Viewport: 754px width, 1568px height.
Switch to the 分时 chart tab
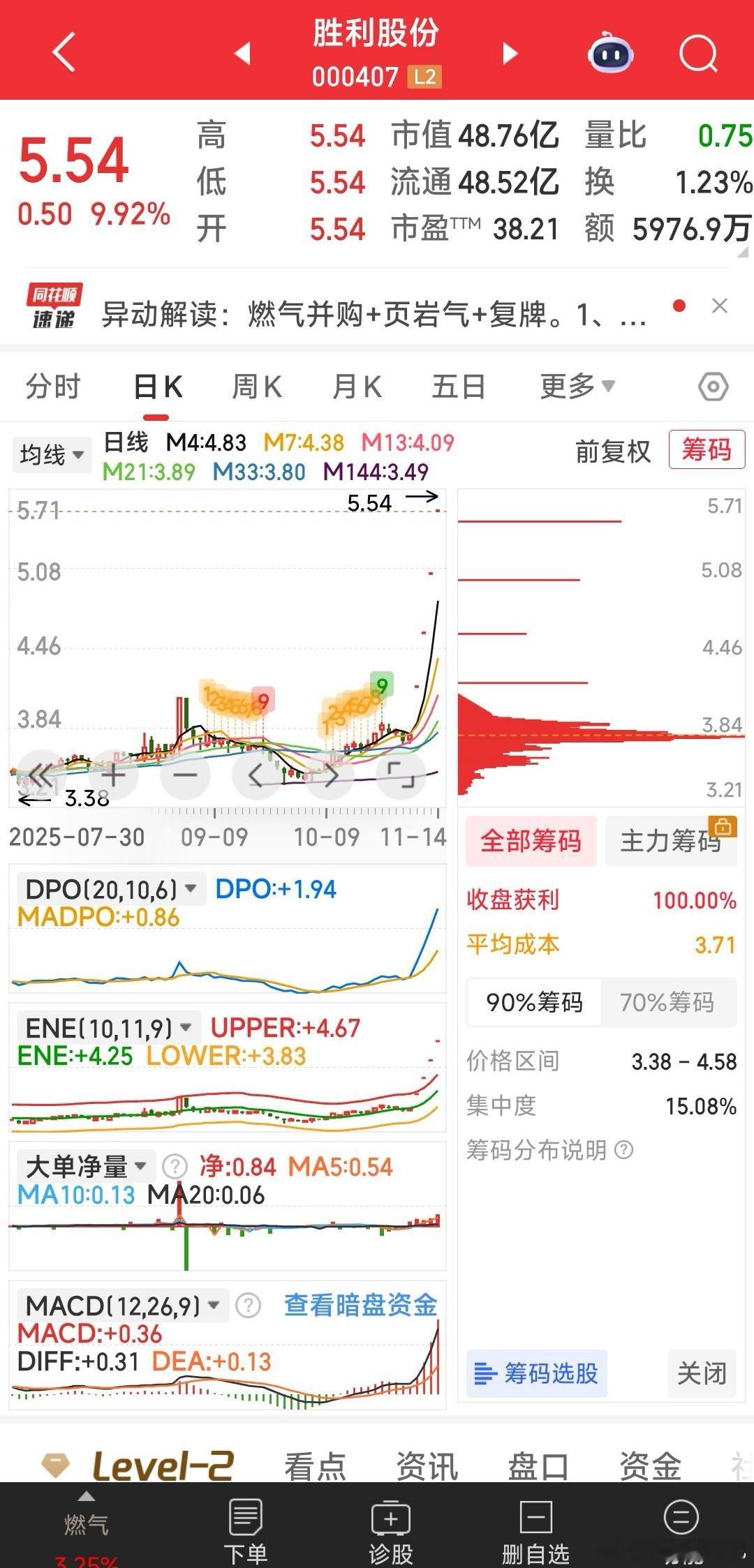coord(53,387)
